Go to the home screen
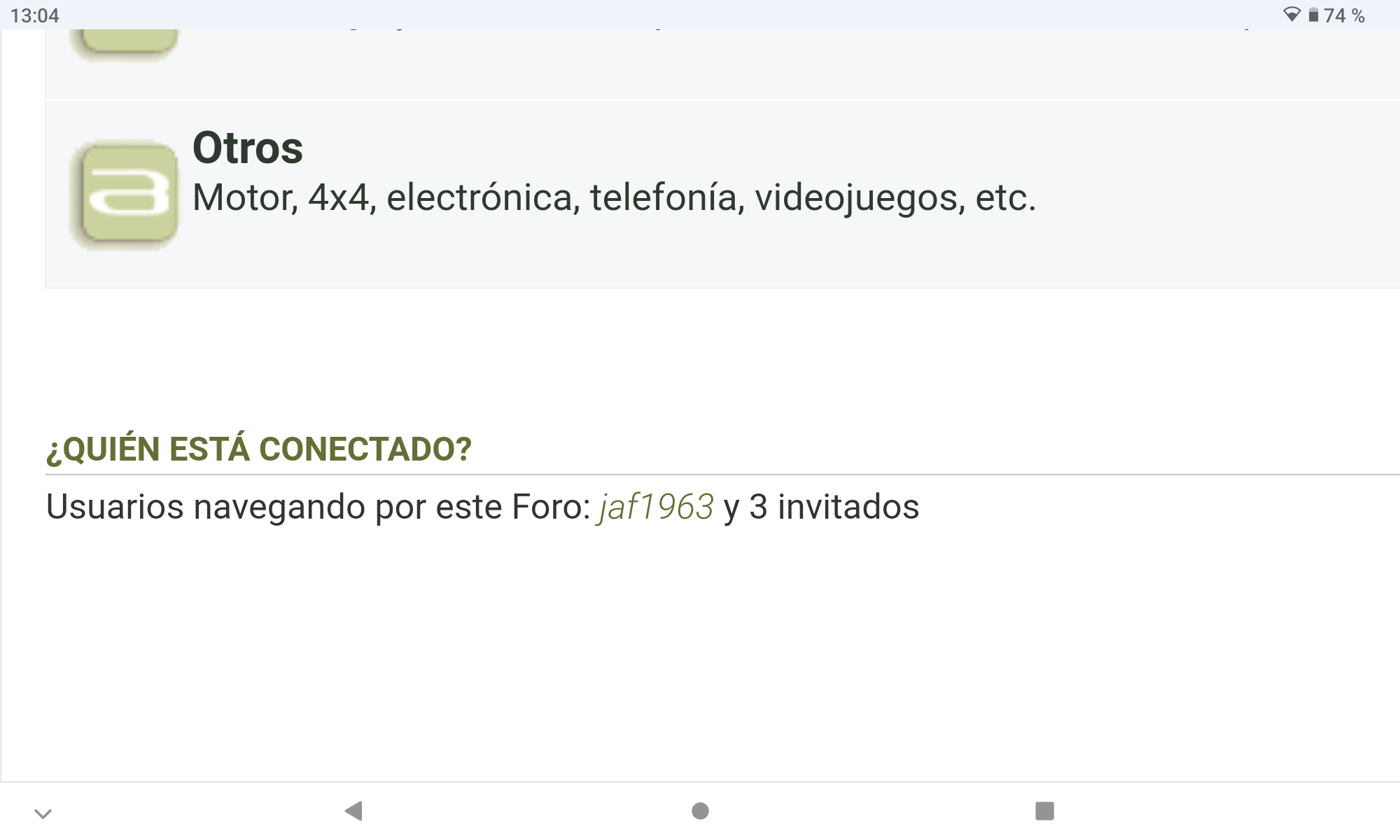This screenshot has width=1400, height=840. coord(700,811)
